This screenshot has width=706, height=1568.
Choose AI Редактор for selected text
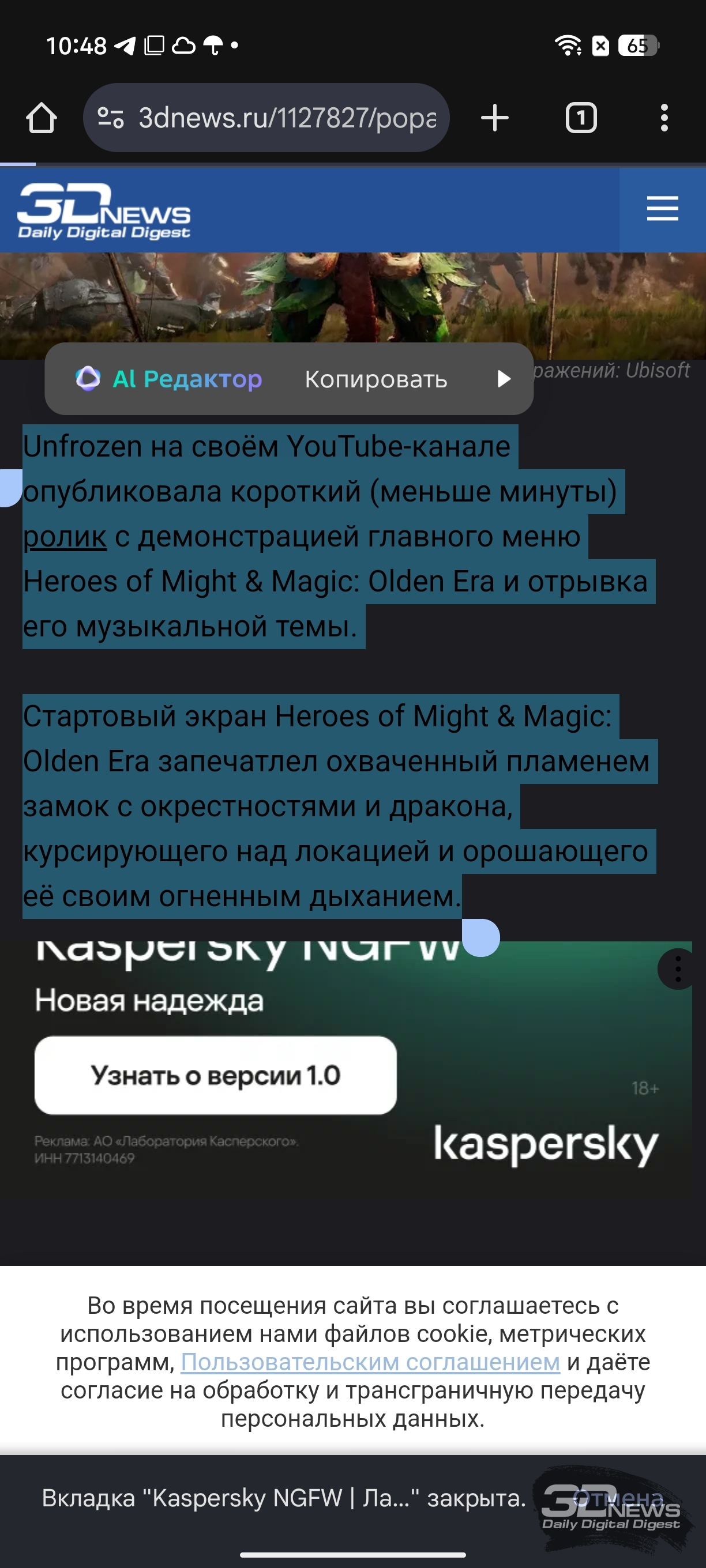[x=170, y=379]
